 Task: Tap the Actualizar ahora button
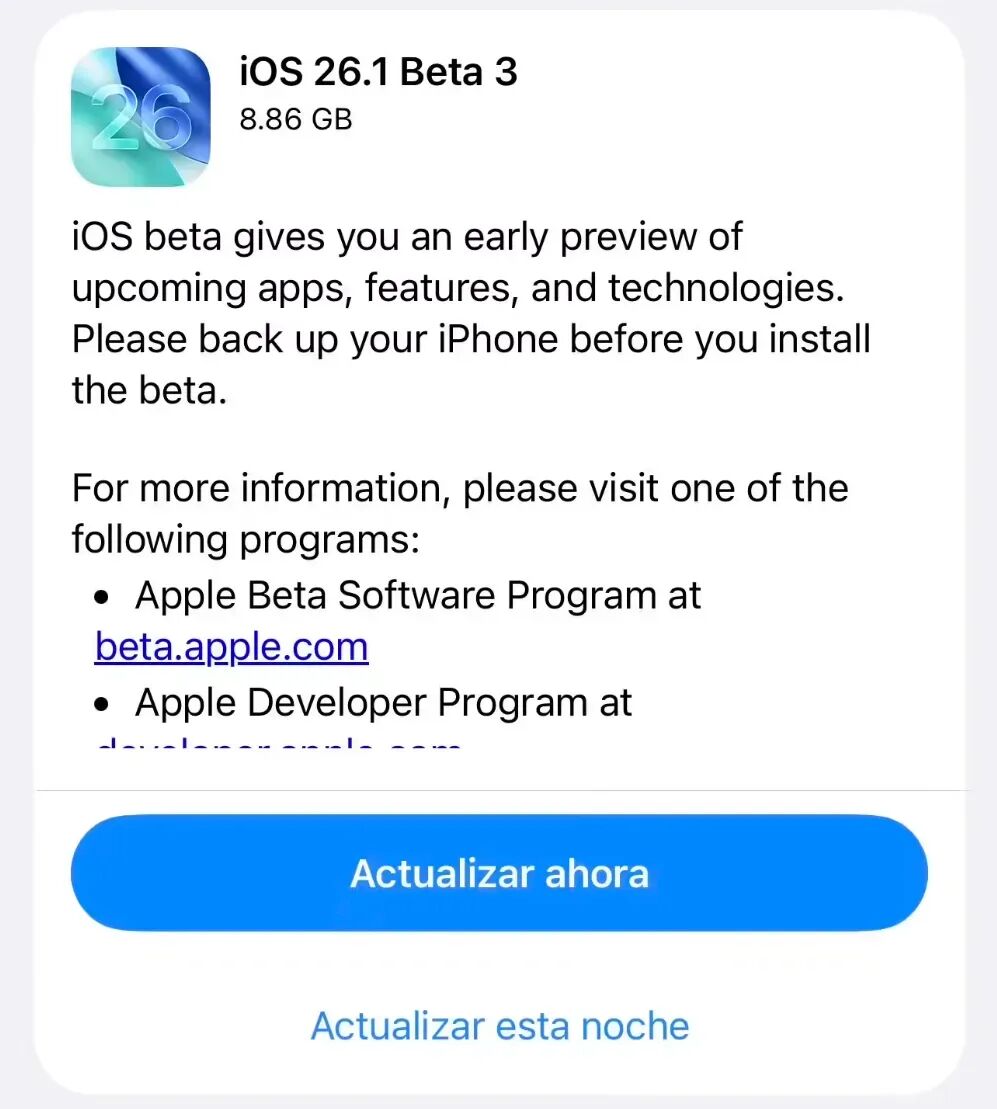tap(499, 873)
